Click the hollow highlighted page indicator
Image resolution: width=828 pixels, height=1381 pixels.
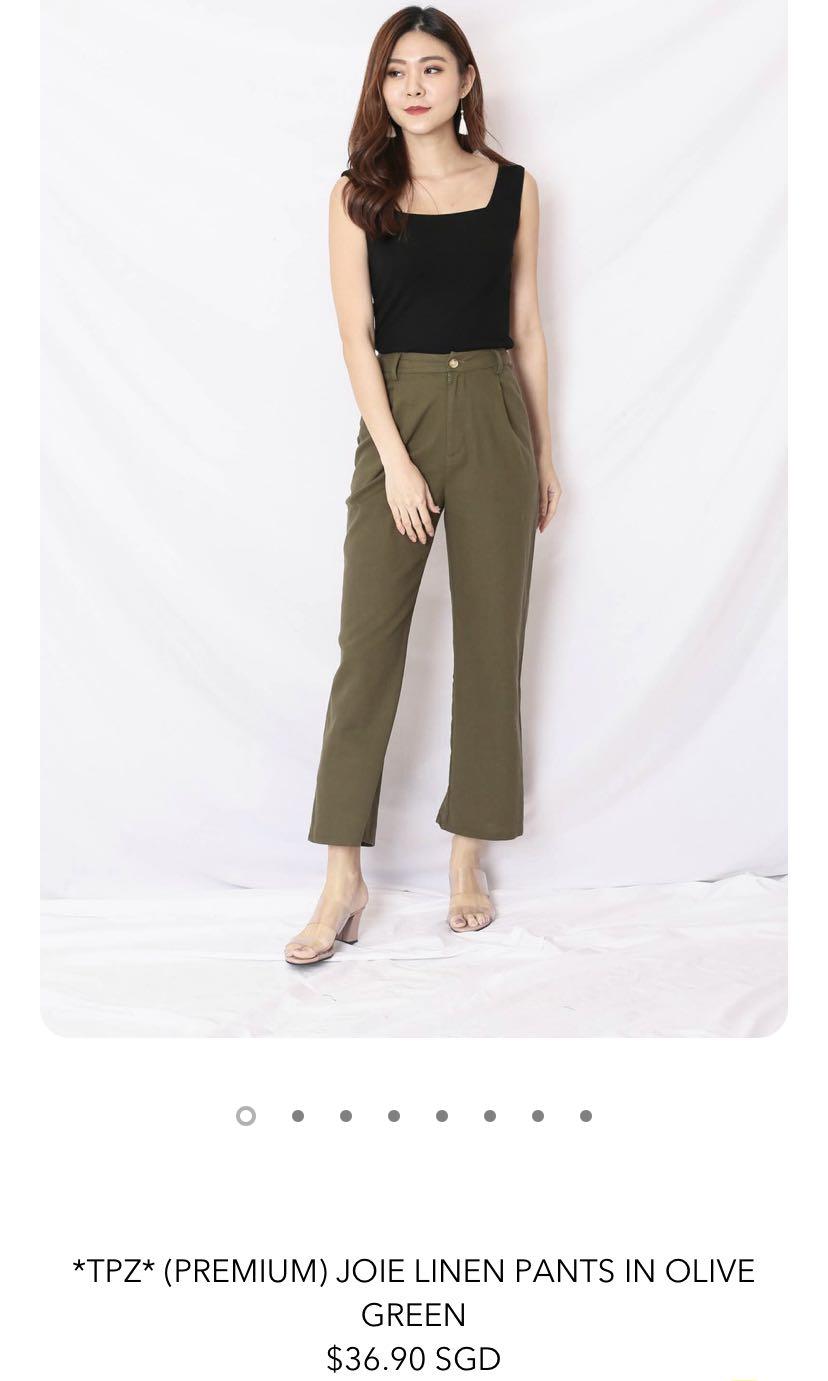tap(246, 1115)
